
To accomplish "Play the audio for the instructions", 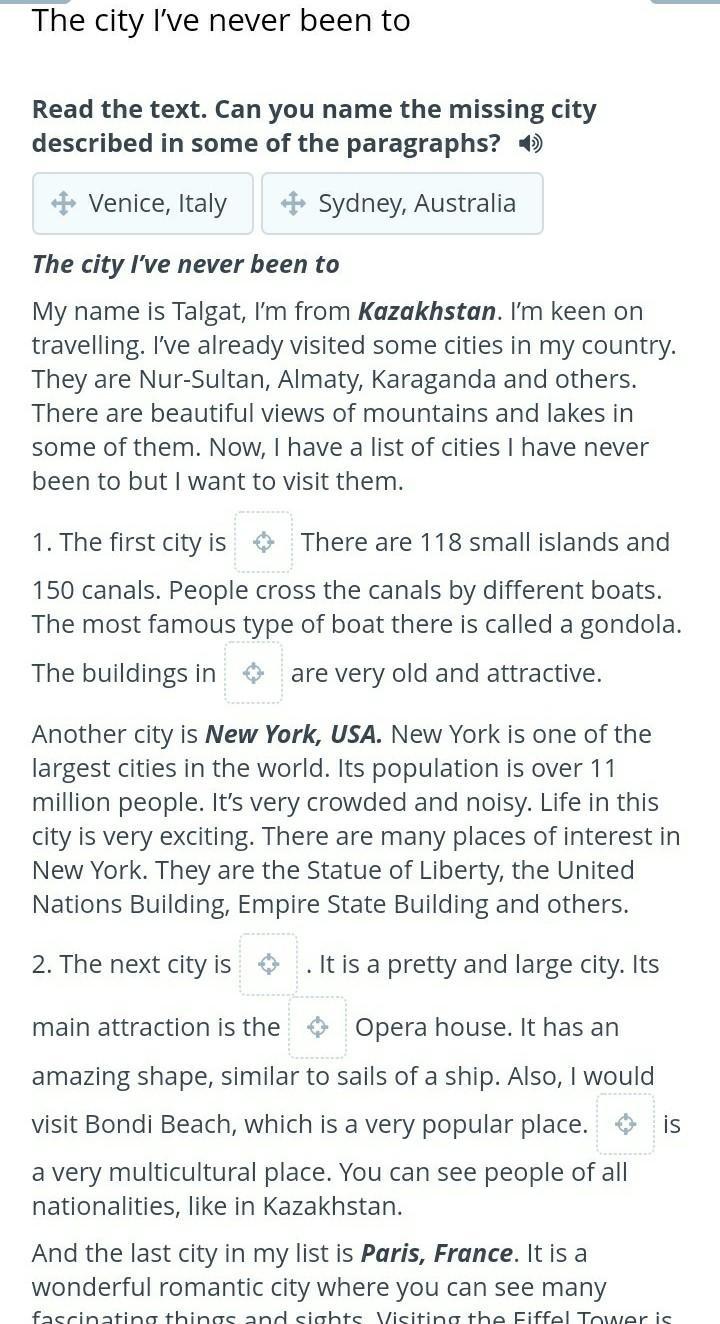I will point(530,144).
